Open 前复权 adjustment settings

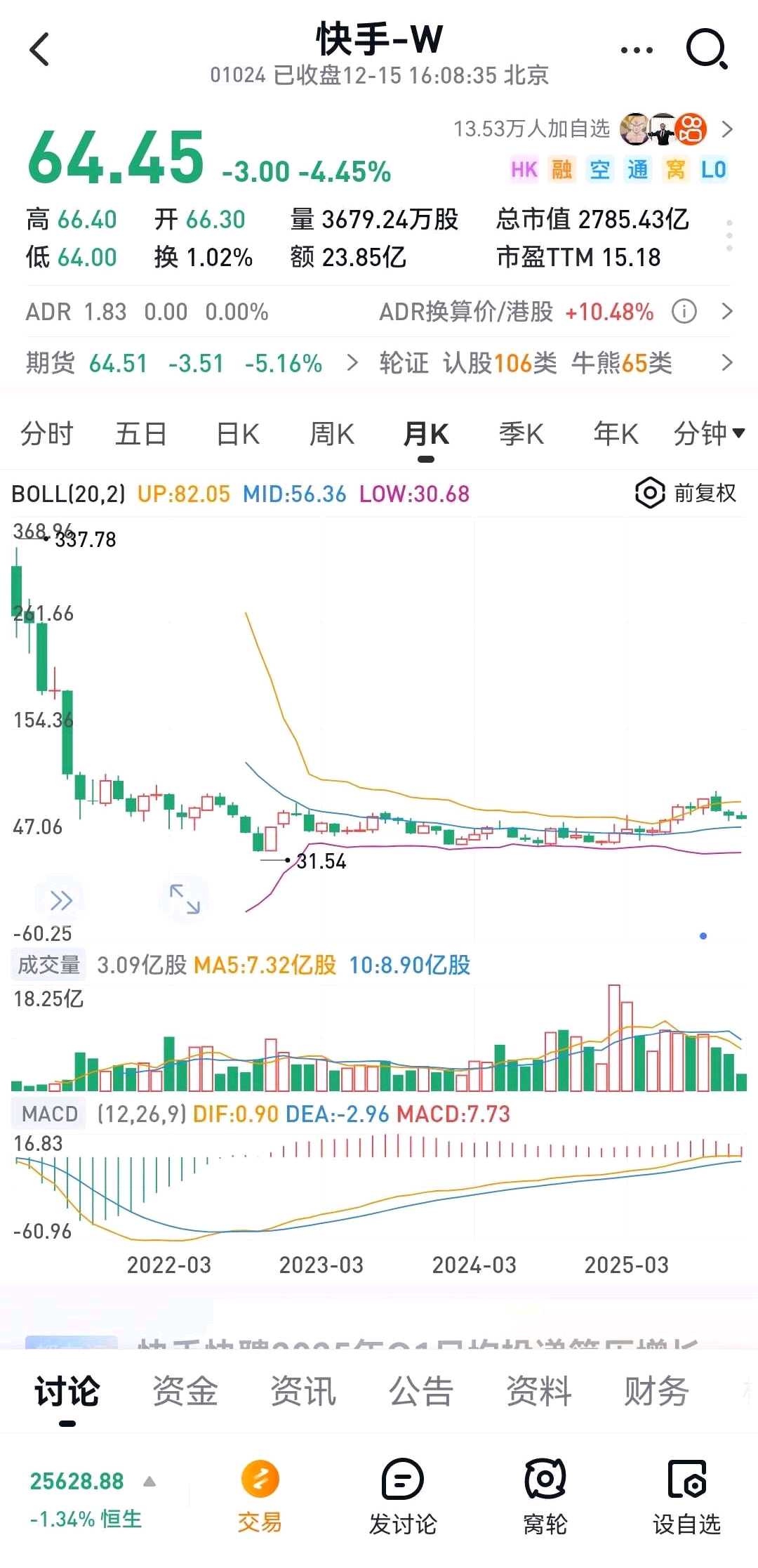pos(686,493)
